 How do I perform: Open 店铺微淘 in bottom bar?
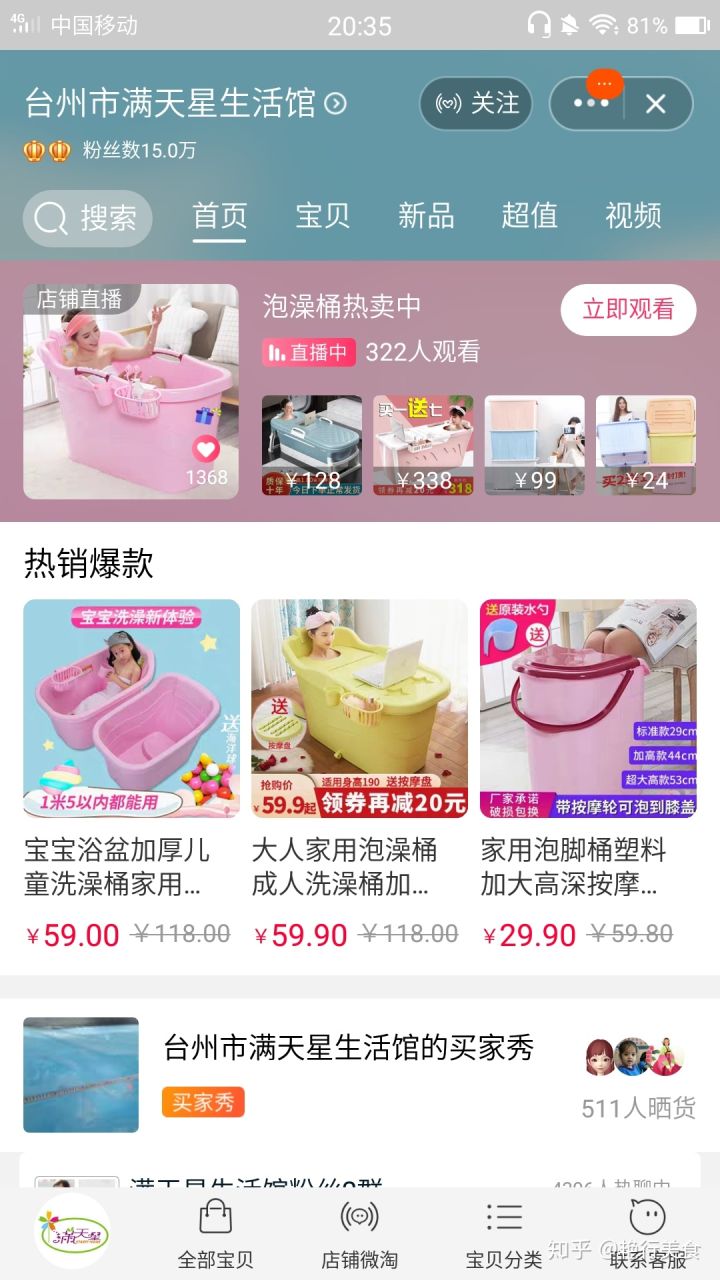359,1232
